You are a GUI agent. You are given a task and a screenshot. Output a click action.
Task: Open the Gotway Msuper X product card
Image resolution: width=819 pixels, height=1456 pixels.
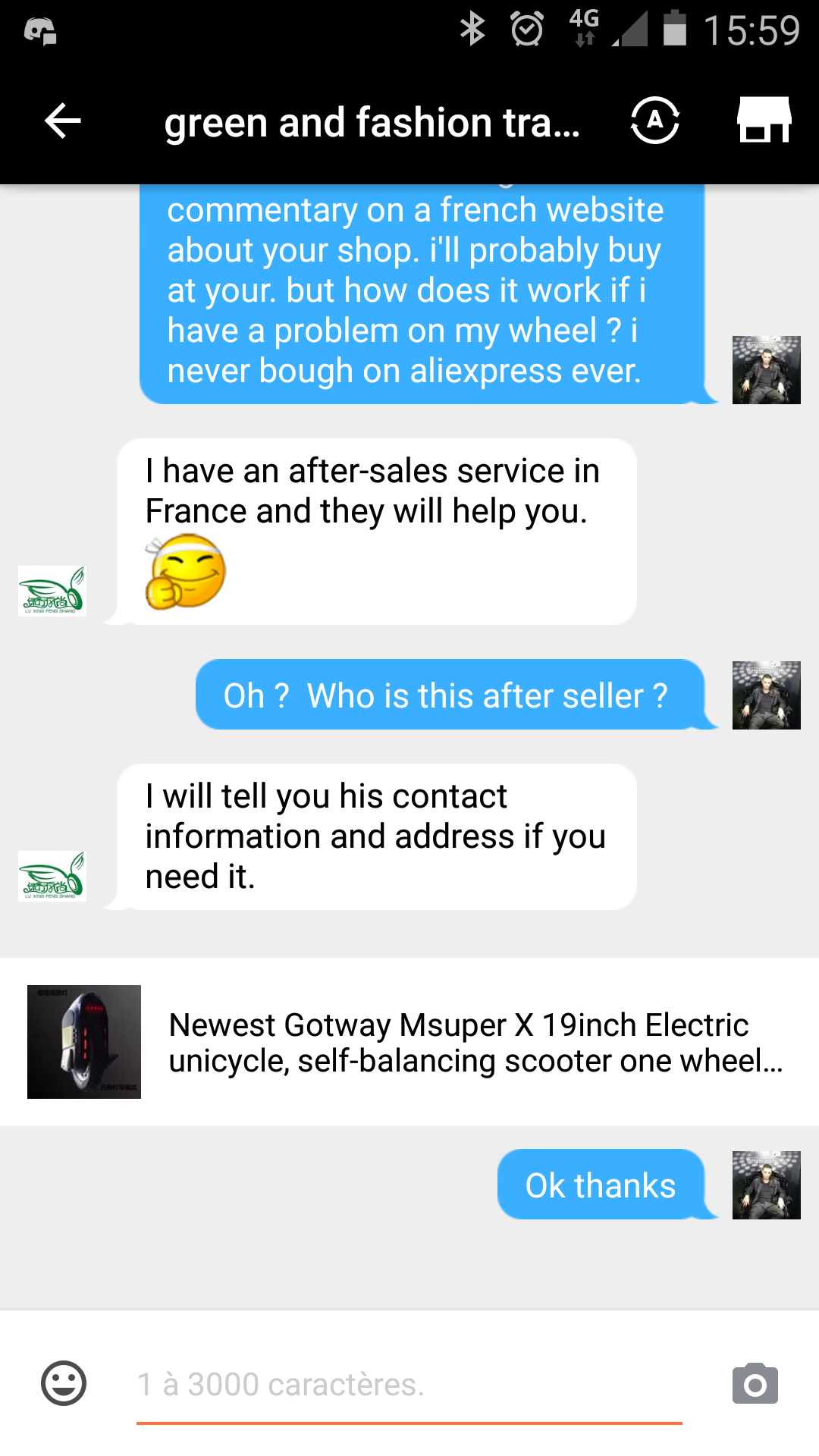point(409,1042)
